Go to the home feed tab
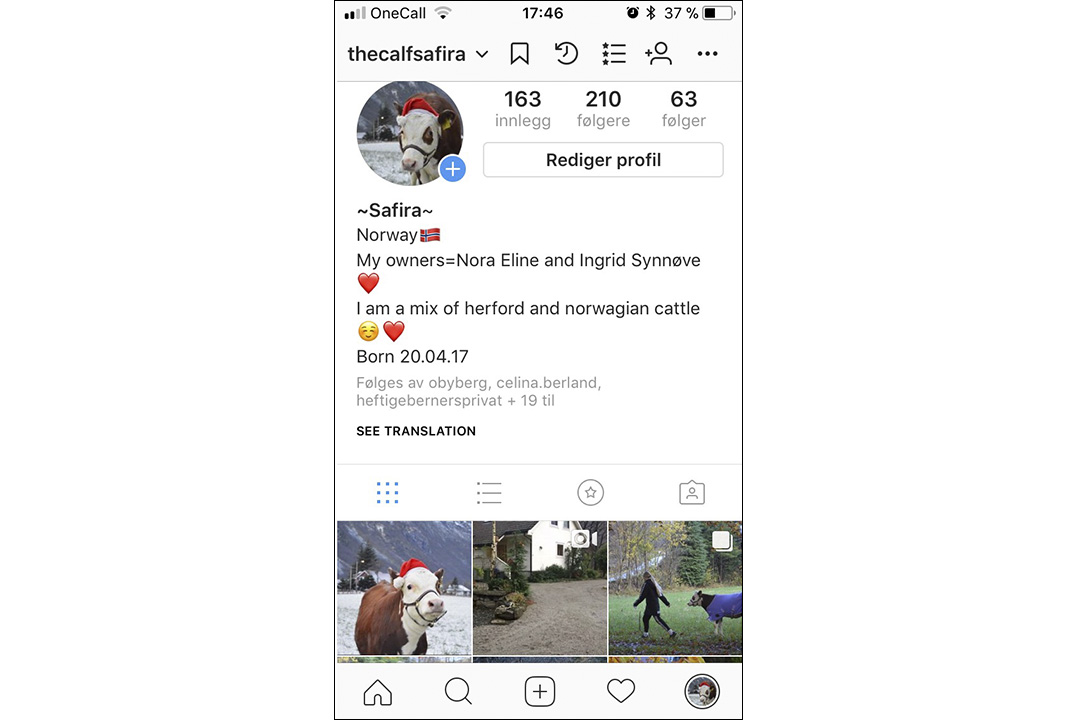This screenshot has width=1080, height=720. pos(377,691)
